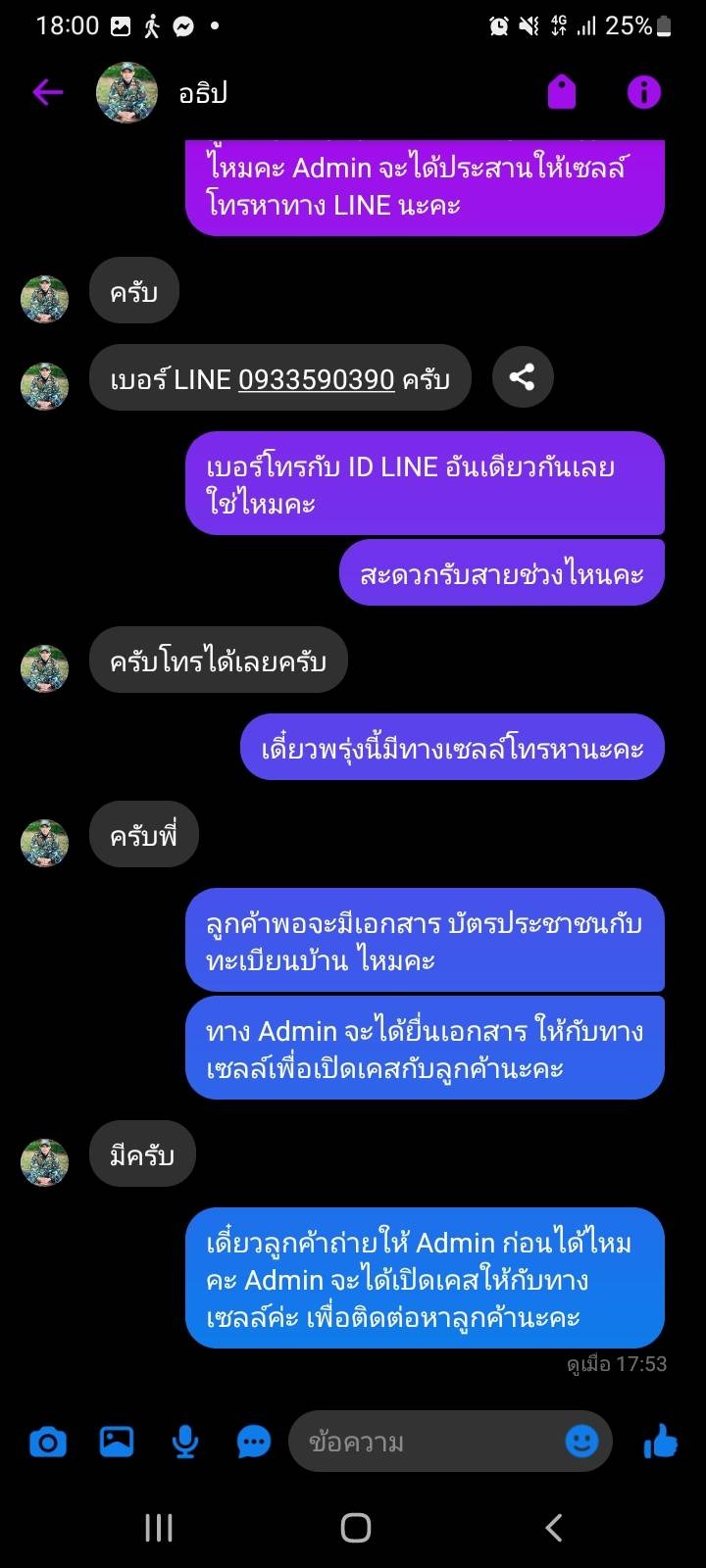Open the conversation info icon

point(643,93)
